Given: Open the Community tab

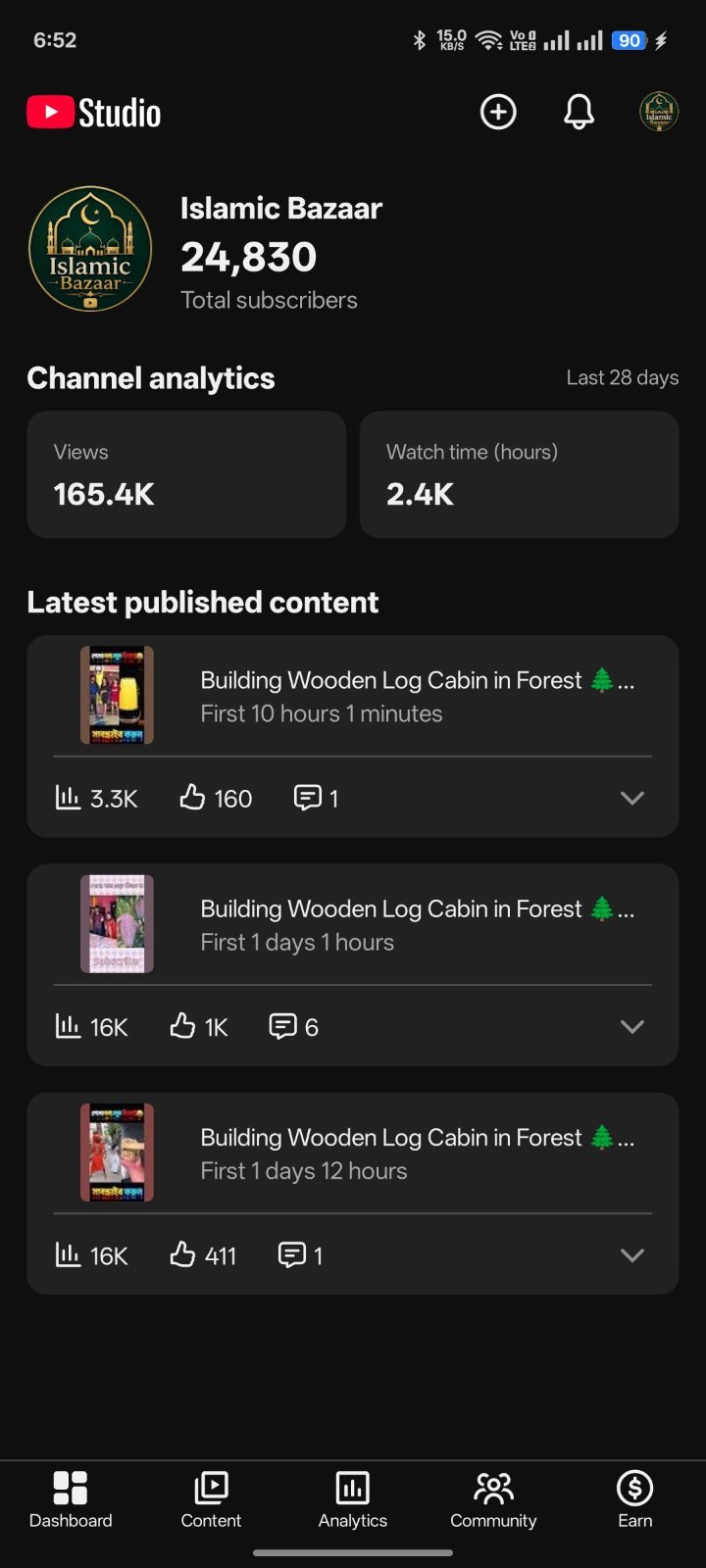Looking at the screenshot, I should 493,1500.
